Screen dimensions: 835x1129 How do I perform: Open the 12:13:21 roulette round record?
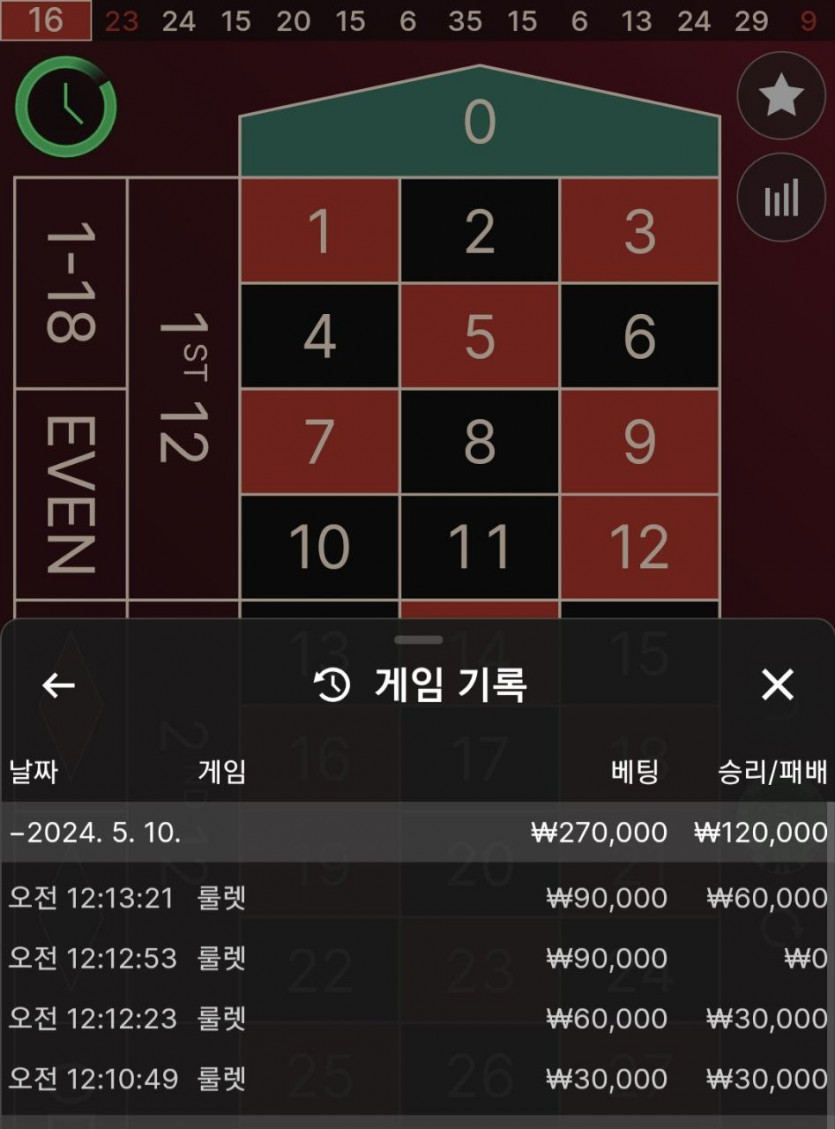point(417,898)
